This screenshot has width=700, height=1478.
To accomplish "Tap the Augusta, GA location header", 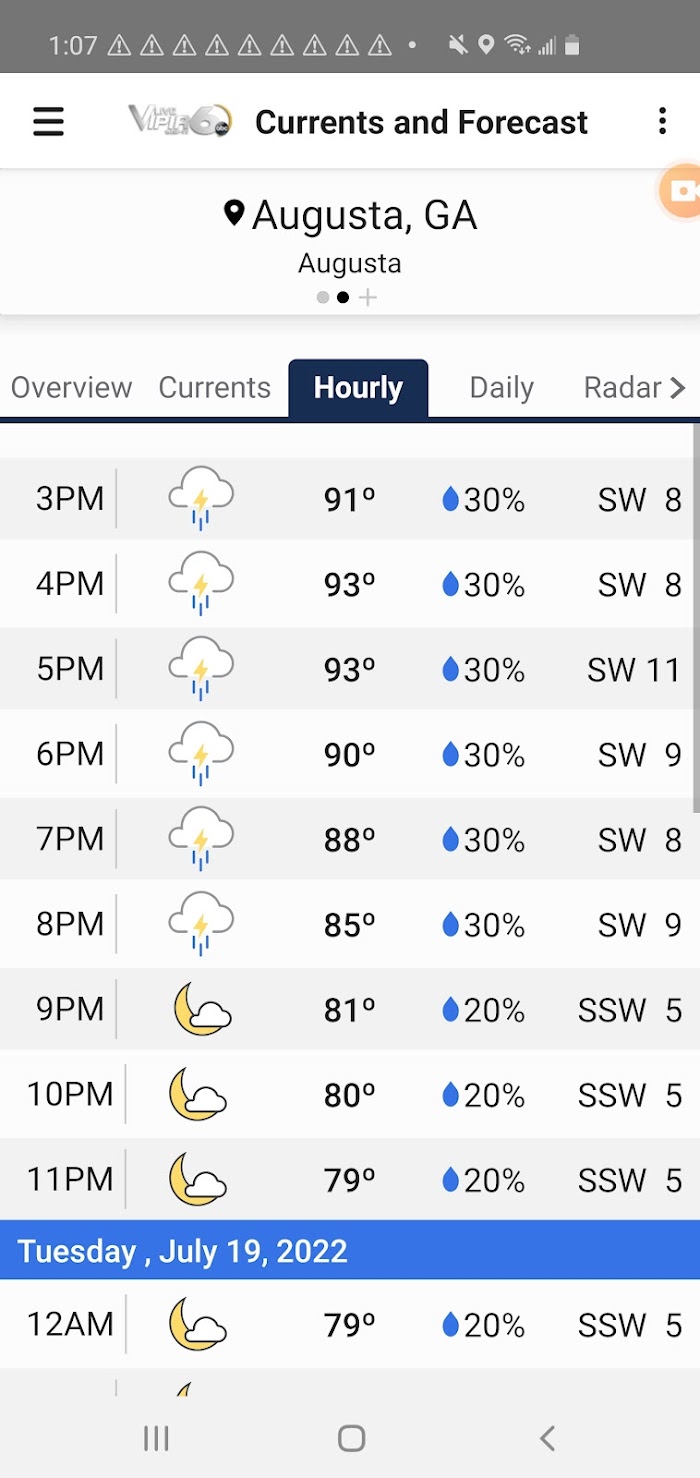I will (350, 216).
